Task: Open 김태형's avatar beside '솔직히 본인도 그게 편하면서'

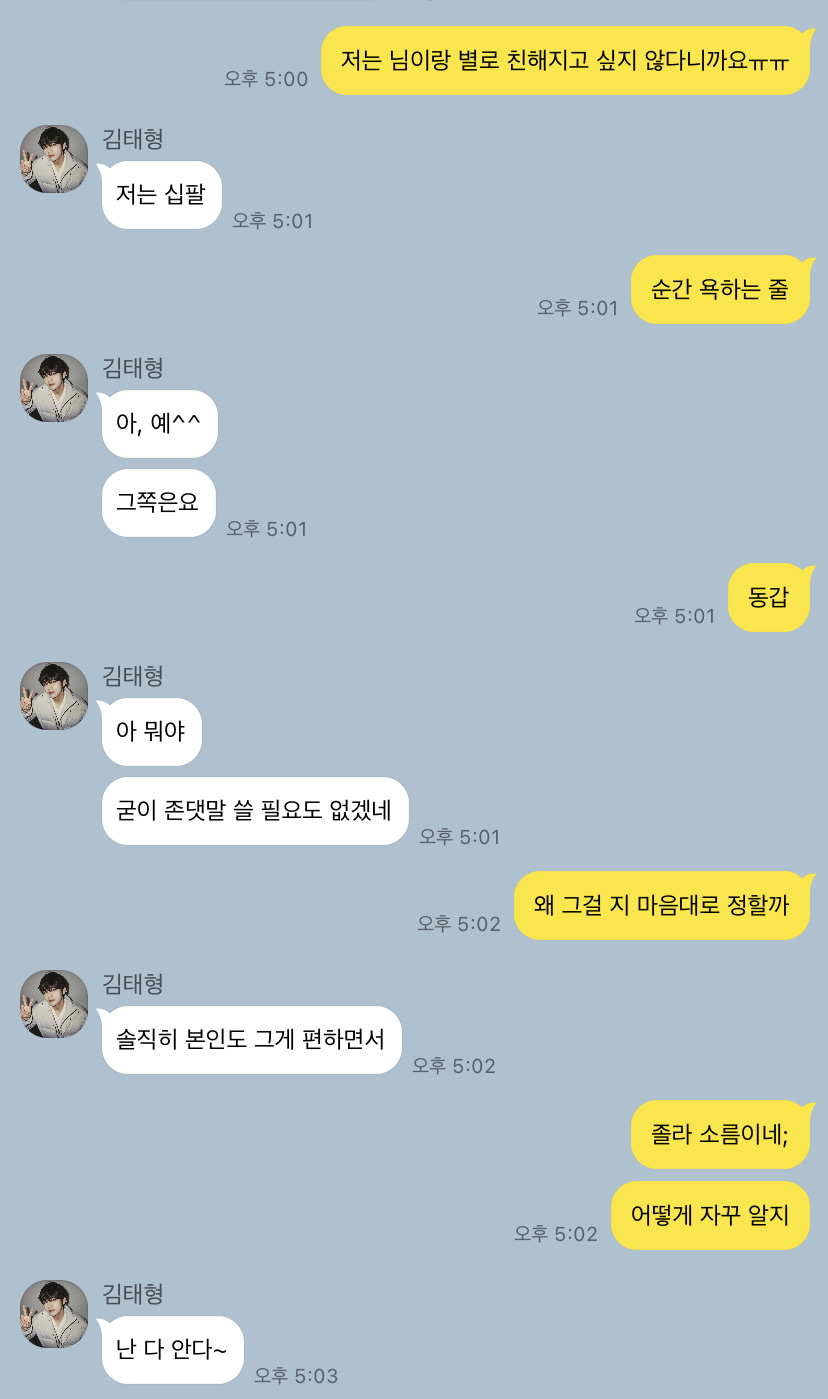Action: pyautogui.click(x=54, y=1004)
